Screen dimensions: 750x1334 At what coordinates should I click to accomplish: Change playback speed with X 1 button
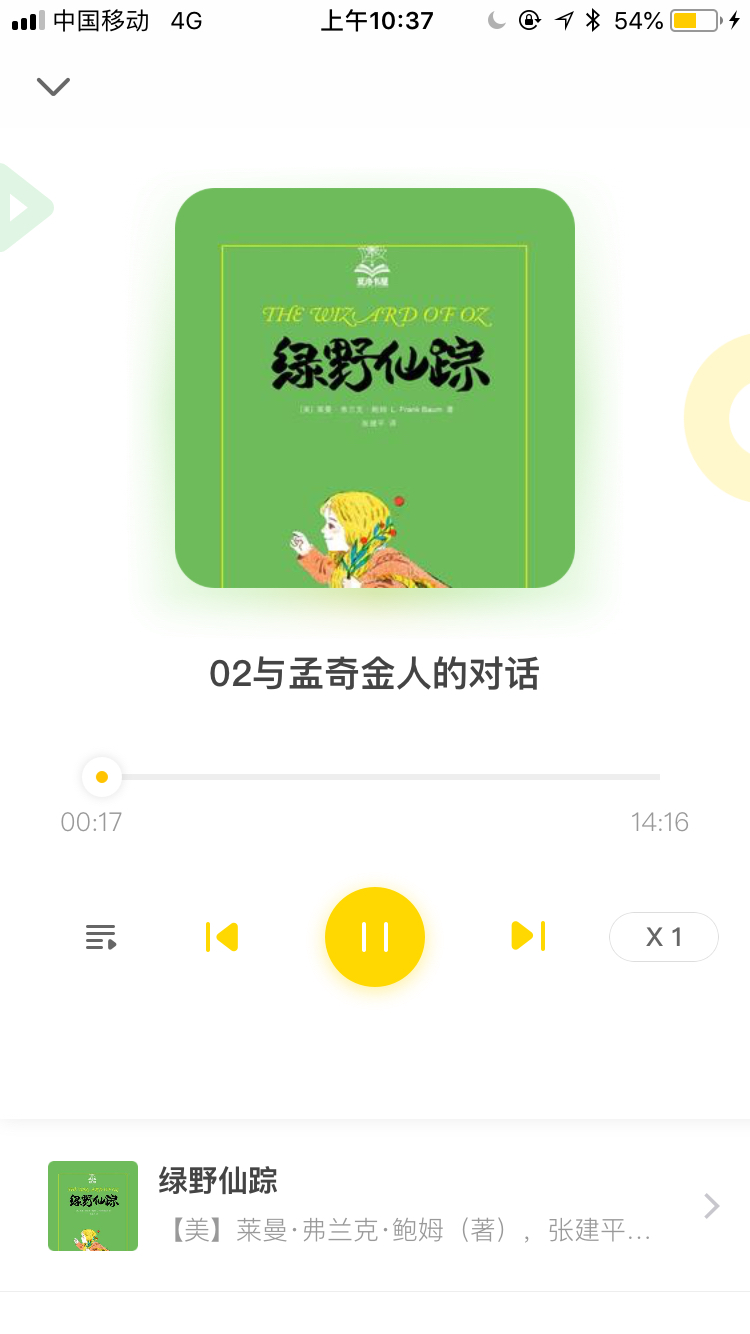(x=664, y=937)
